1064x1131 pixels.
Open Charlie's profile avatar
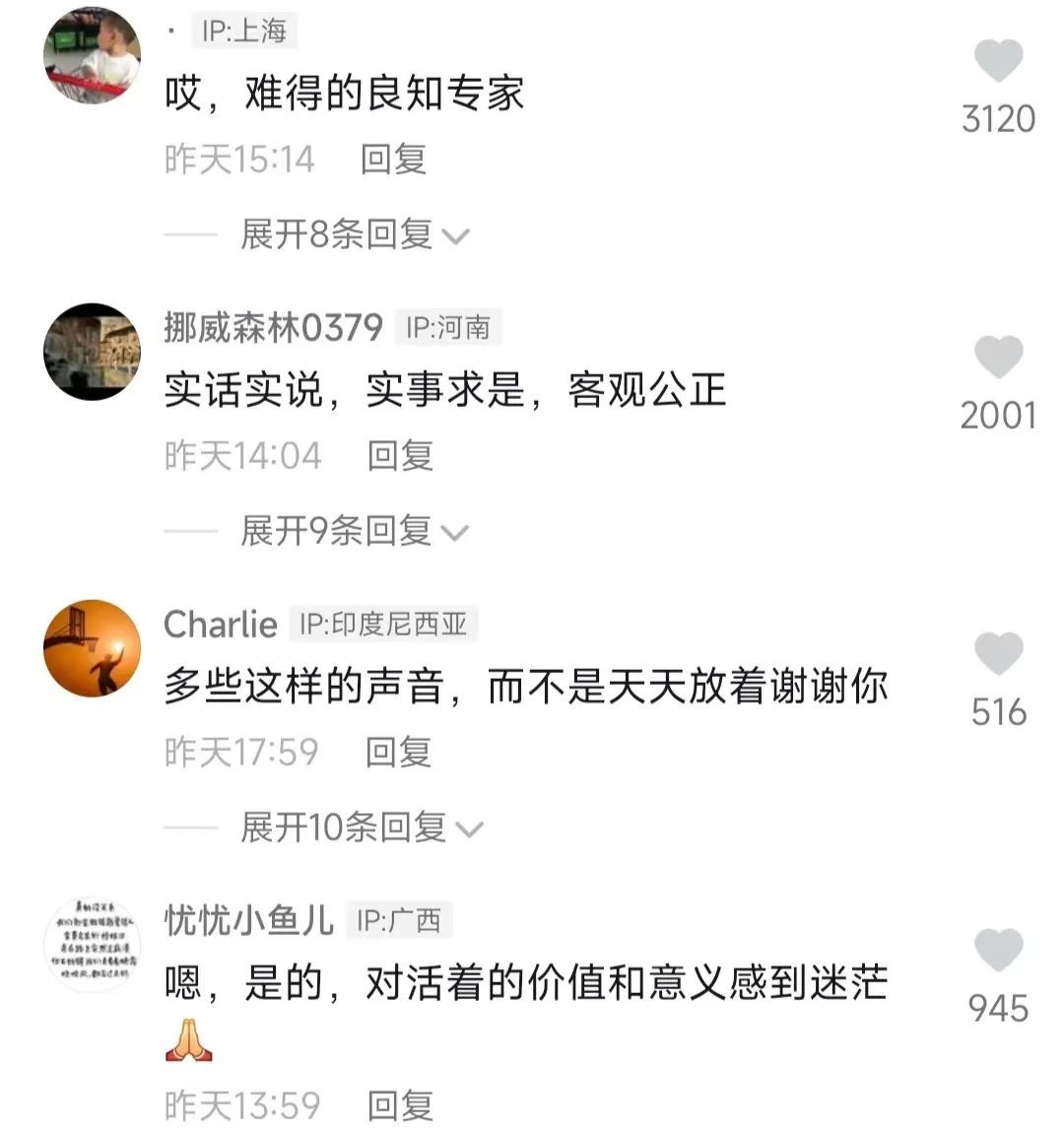point(93,648)
